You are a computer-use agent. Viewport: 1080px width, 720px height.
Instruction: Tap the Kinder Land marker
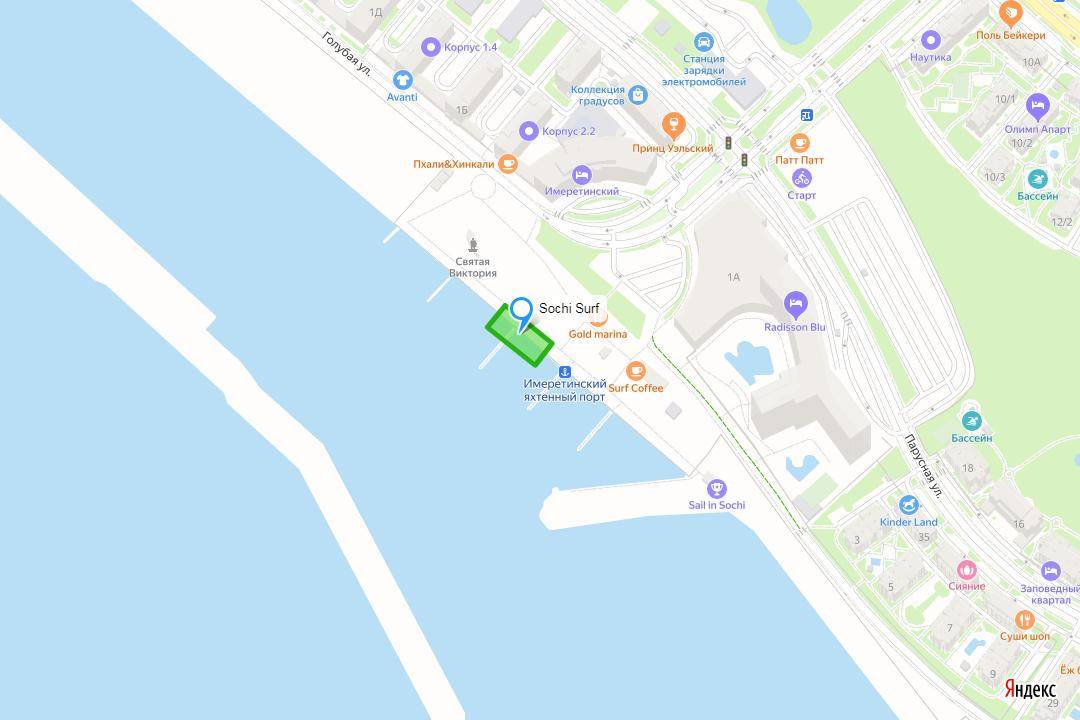[908, 505]
